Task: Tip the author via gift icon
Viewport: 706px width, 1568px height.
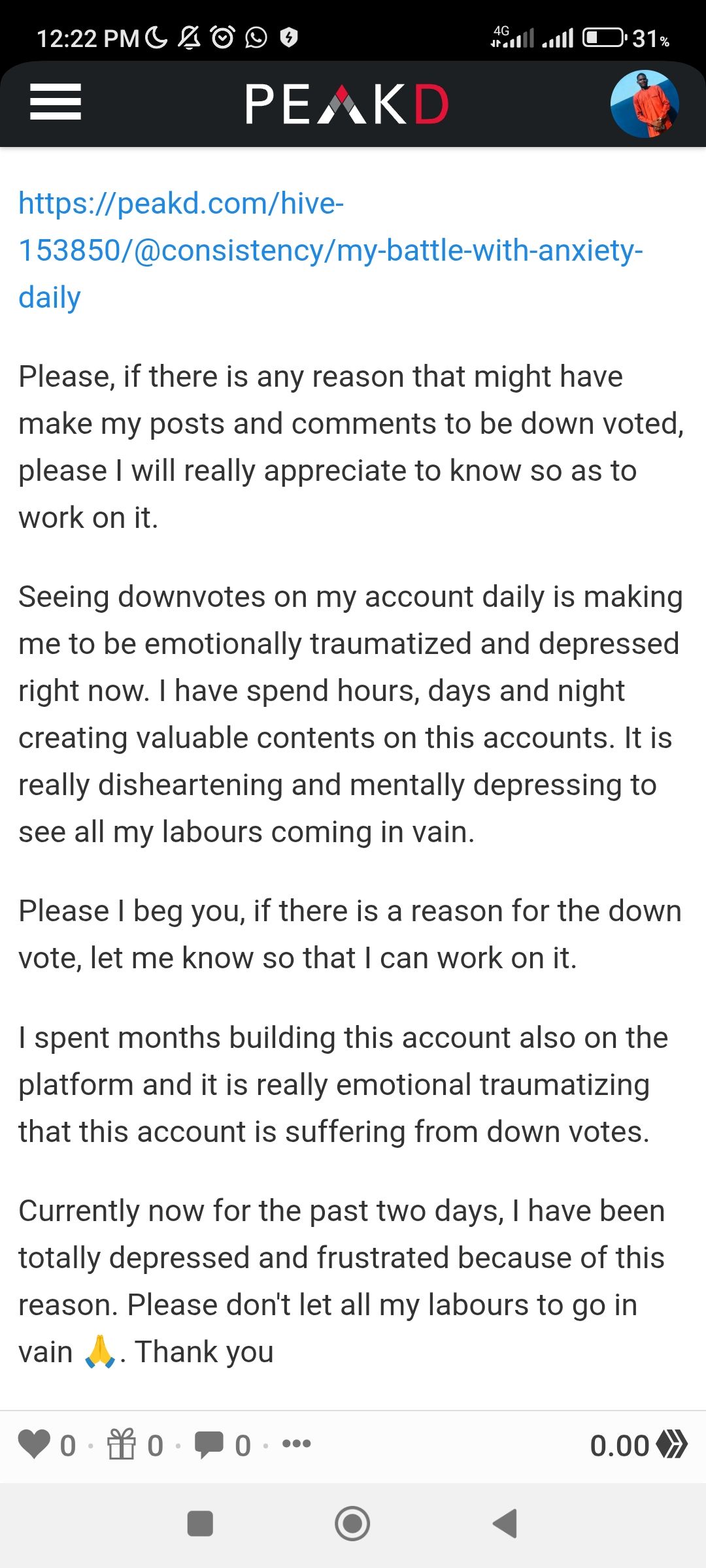Action: (122, 1445)
